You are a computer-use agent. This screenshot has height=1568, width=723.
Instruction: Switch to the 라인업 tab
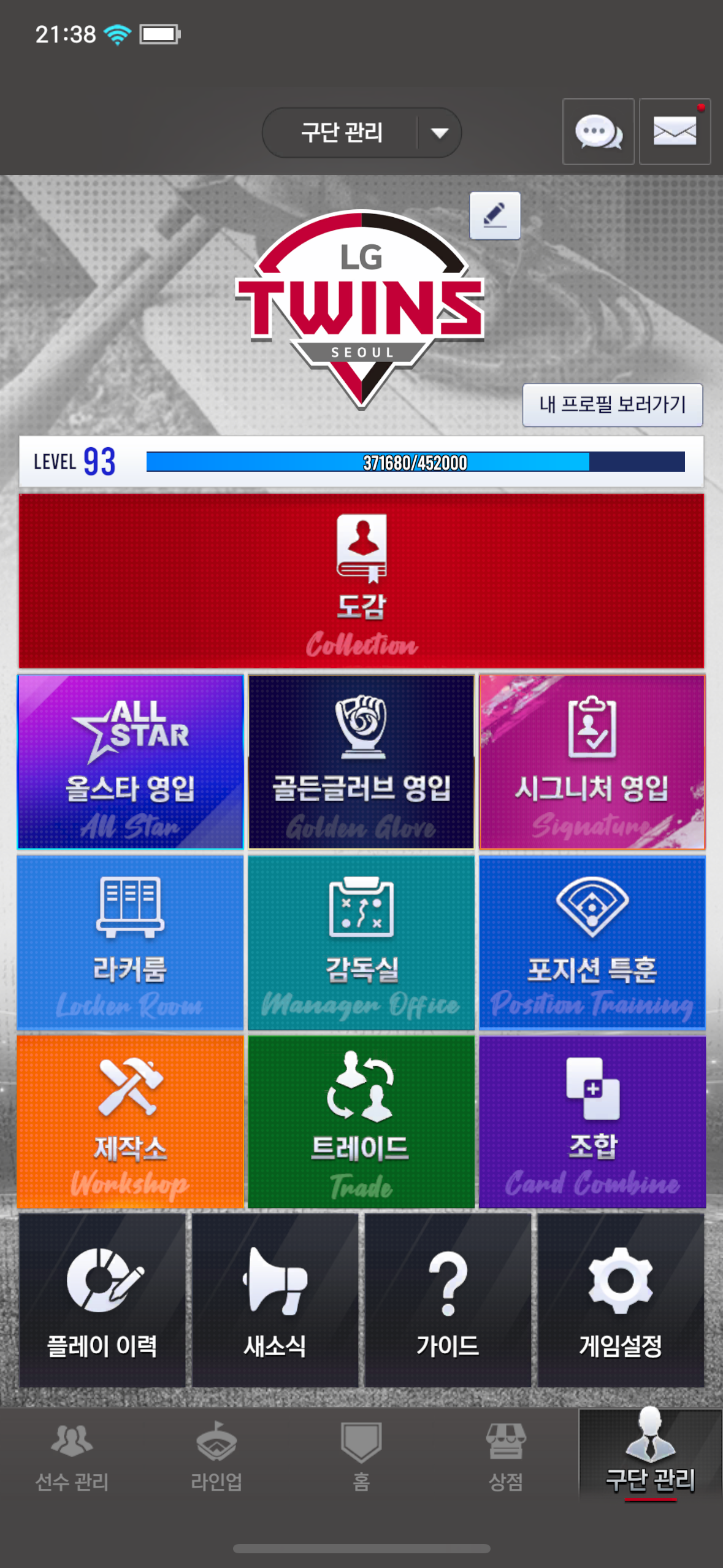(216, 1457)
